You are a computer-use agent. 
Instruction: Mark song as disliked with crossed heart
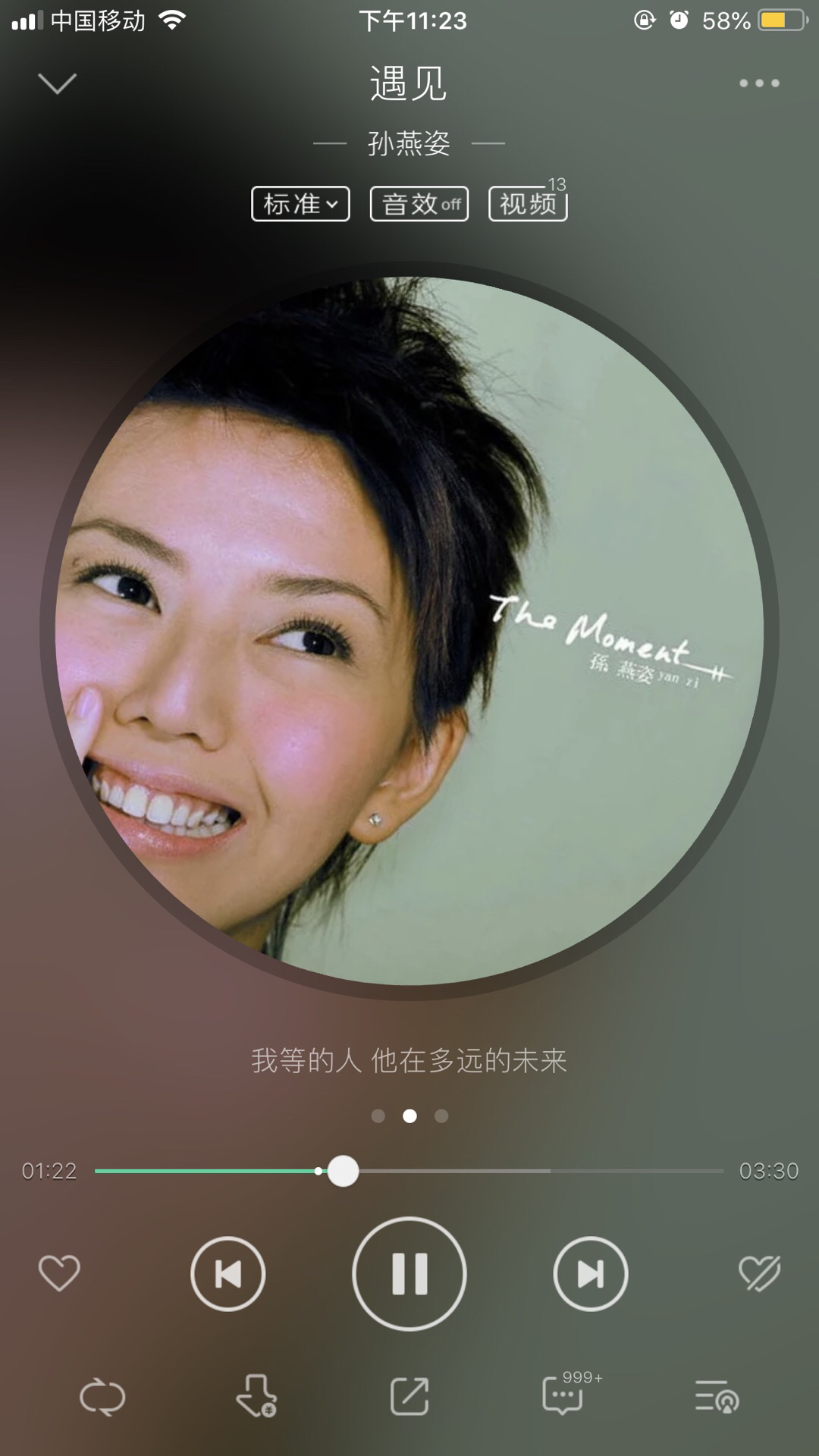tap(760, 1273)
